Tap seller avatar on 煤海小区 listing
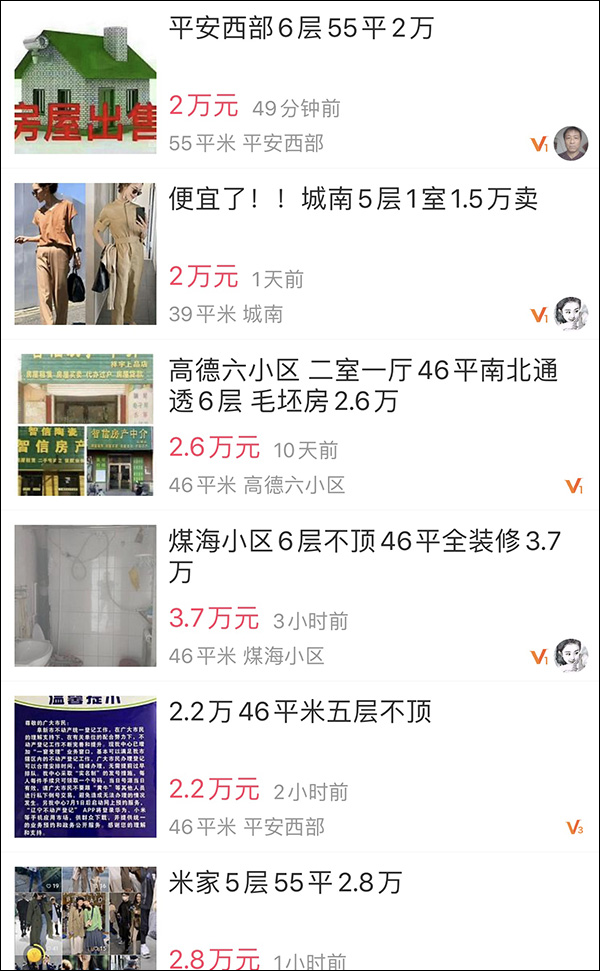This screenshot has height=971, width=600. pos(571,655)
